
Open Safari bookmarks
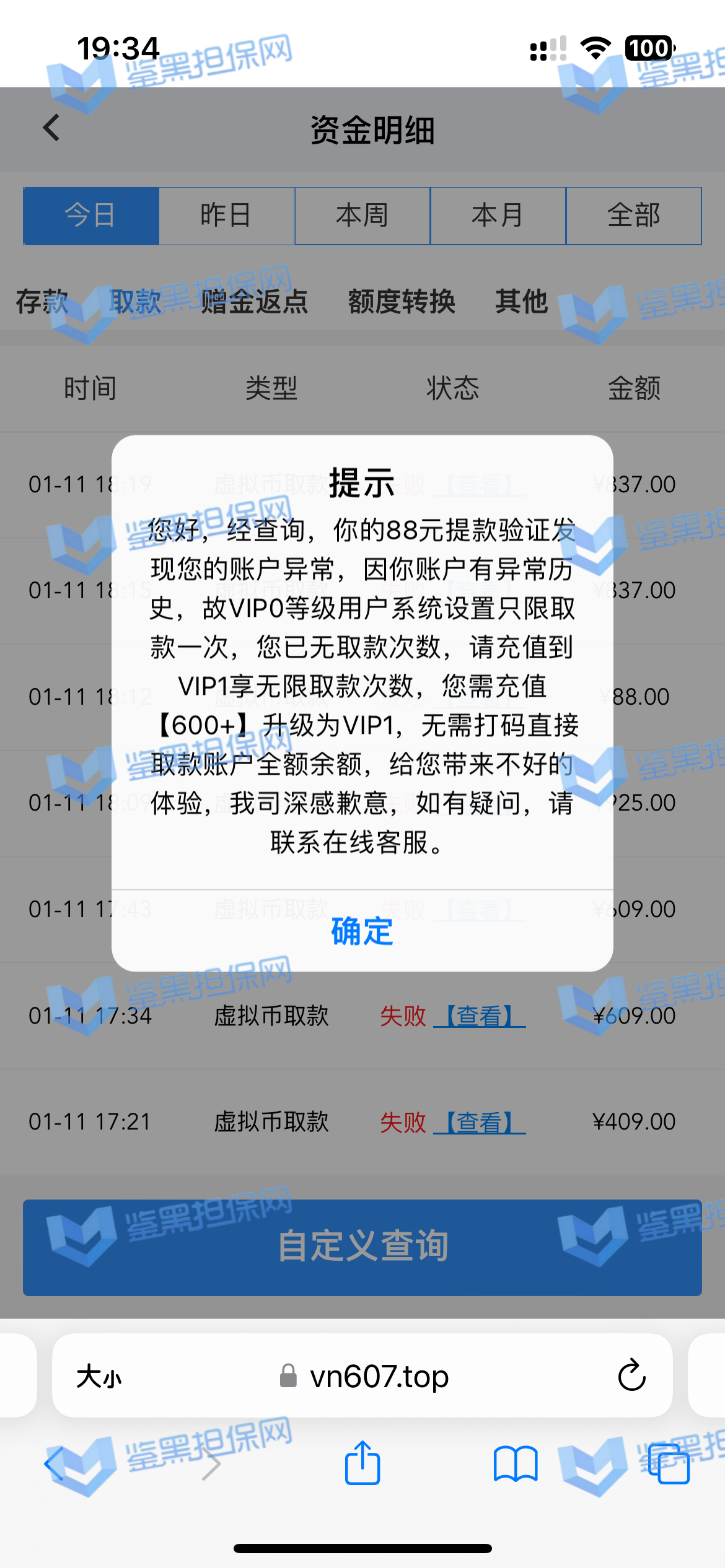(515, 1464)
